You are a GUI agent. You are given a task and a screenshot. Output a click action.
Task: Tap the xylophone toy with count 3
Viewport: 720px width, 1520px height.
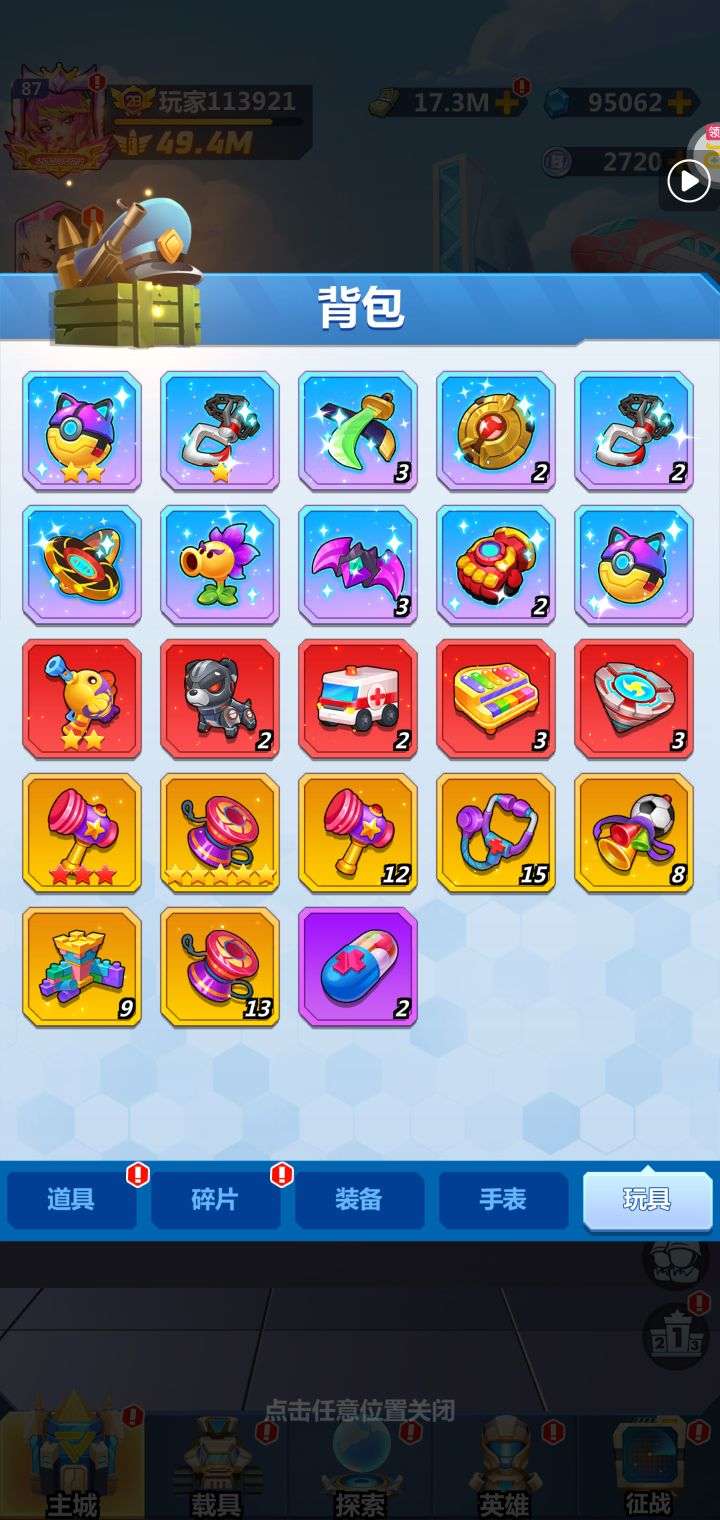coord(496,699)
